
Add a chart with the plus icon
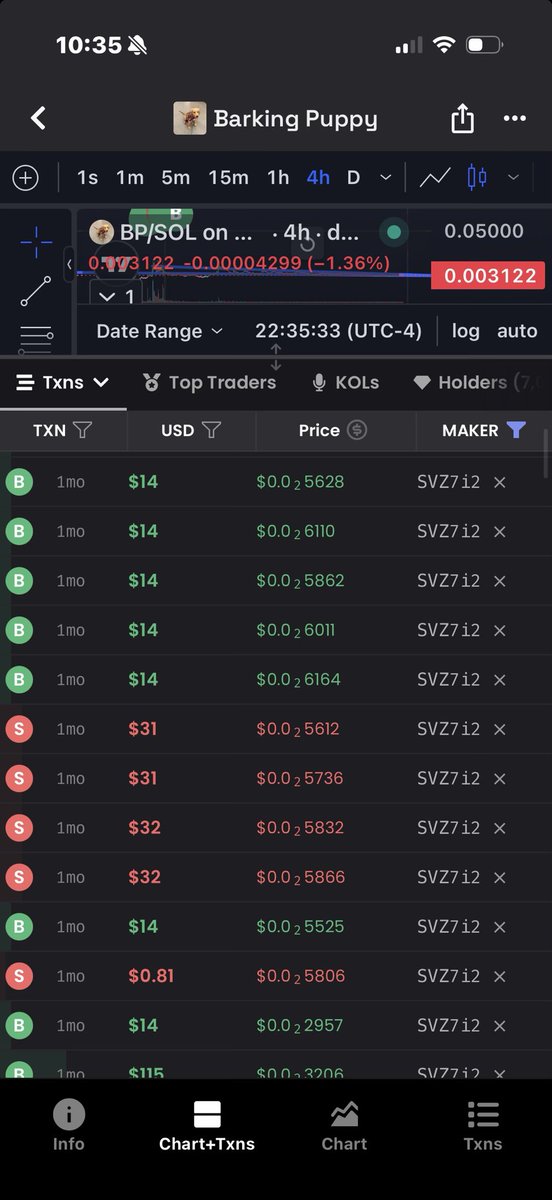point(25,178)
